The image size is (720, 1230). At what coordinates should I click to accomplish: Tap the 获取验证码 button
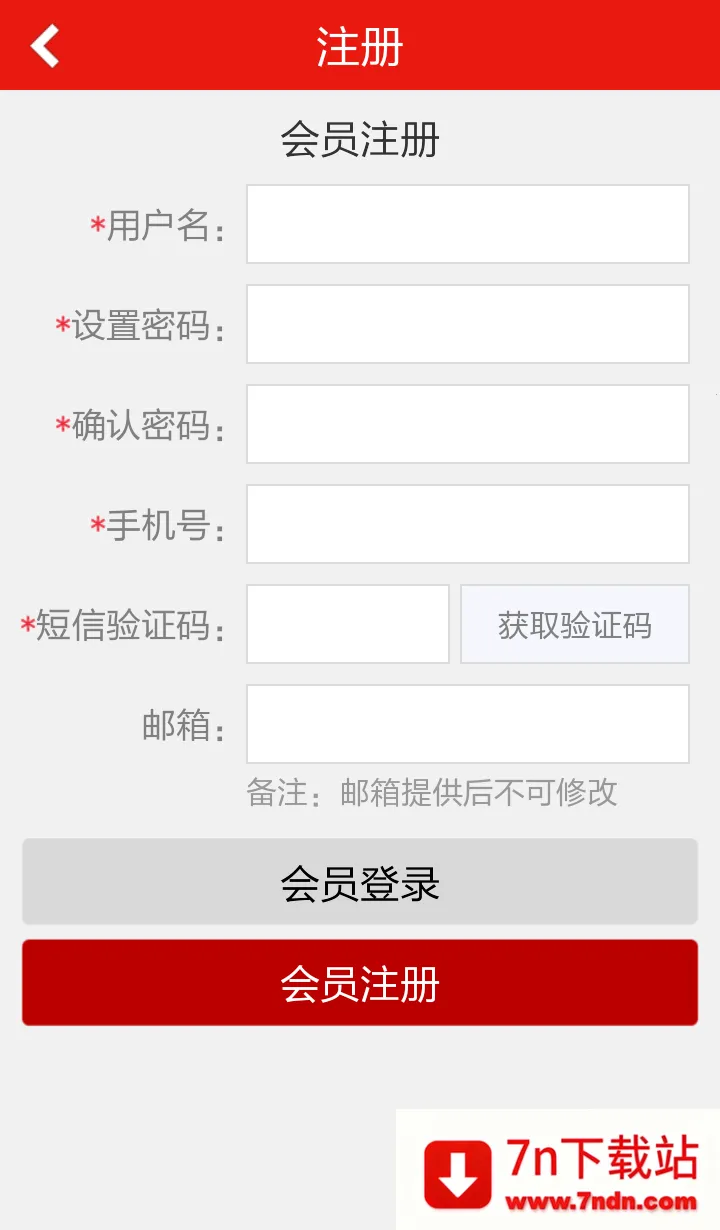point(574,624)
